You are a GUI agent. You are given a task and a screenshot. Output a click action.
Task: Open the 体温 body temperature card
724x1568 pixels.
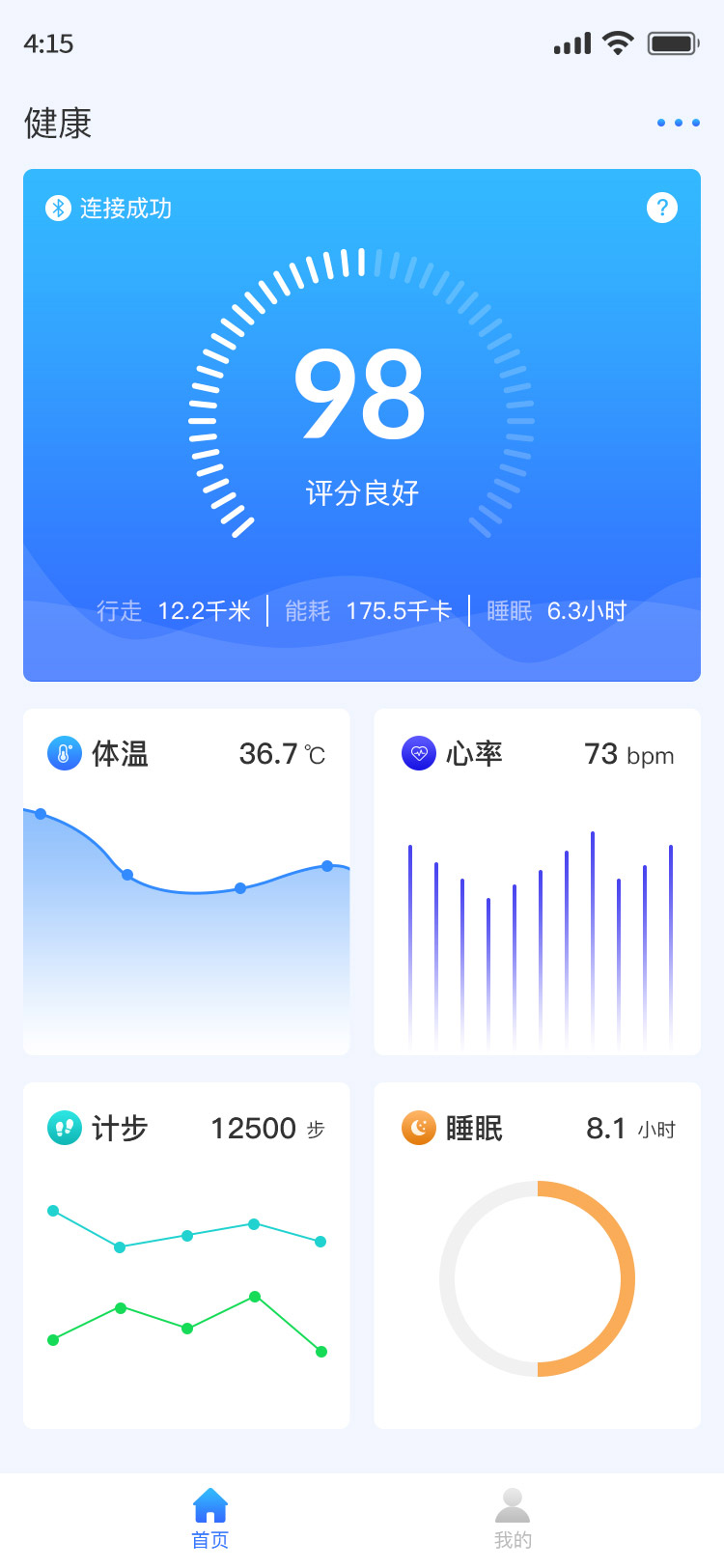click(x=186, y=882)
